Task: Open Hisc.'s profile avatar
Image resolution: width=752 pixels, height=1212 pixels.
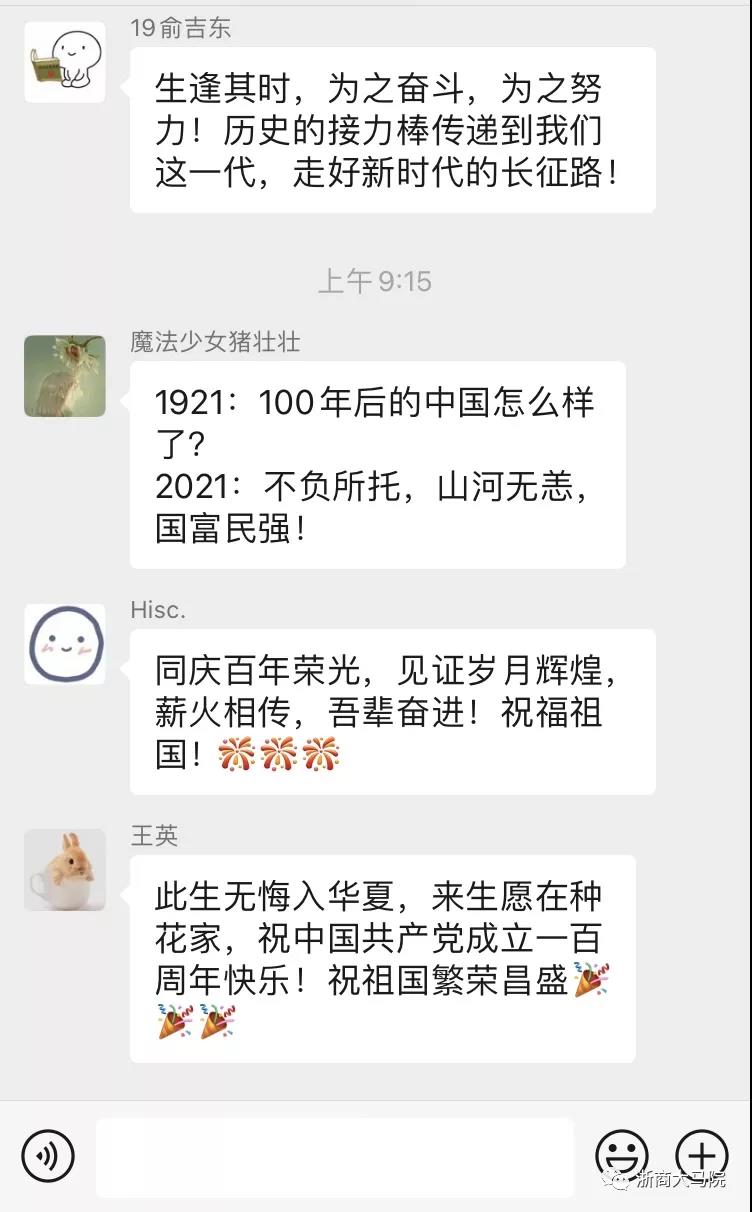Action: 65,644
